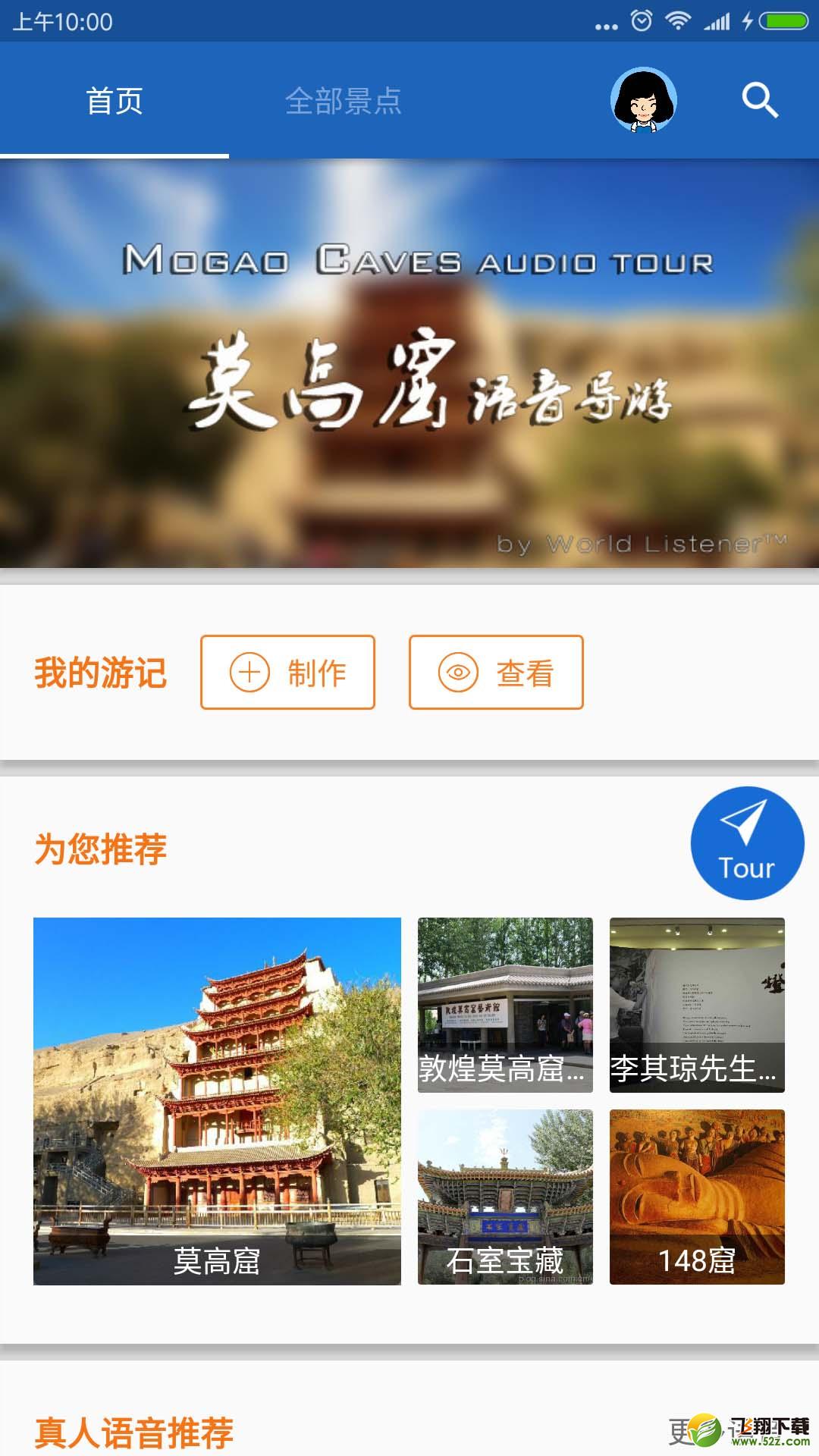The height and width of the screenshot is (1456, 819).
Task: Select the 首页 tab
Action: [115, 101]
